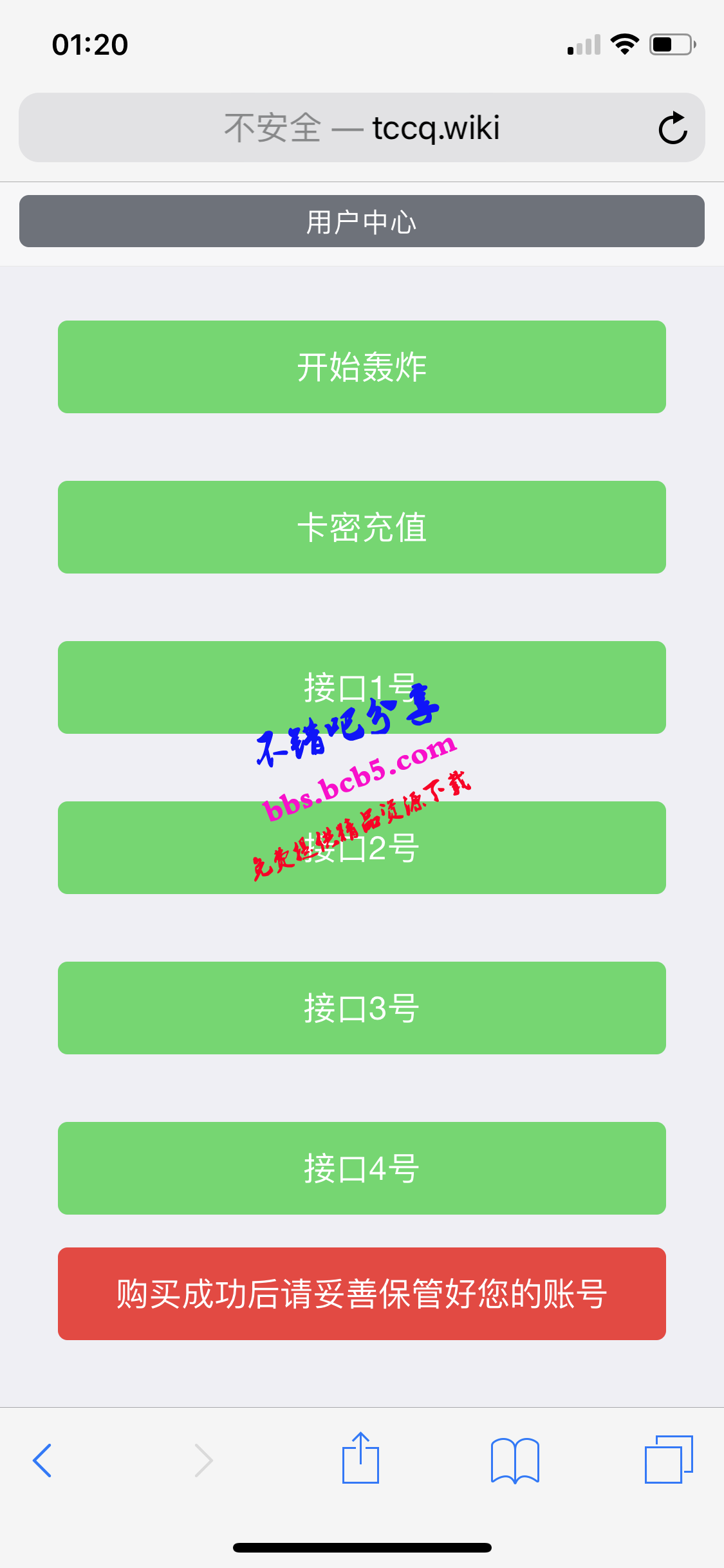Screen dimensions: 724x1568
Task: Tap the Safari address bar
Action: [360, 128]
